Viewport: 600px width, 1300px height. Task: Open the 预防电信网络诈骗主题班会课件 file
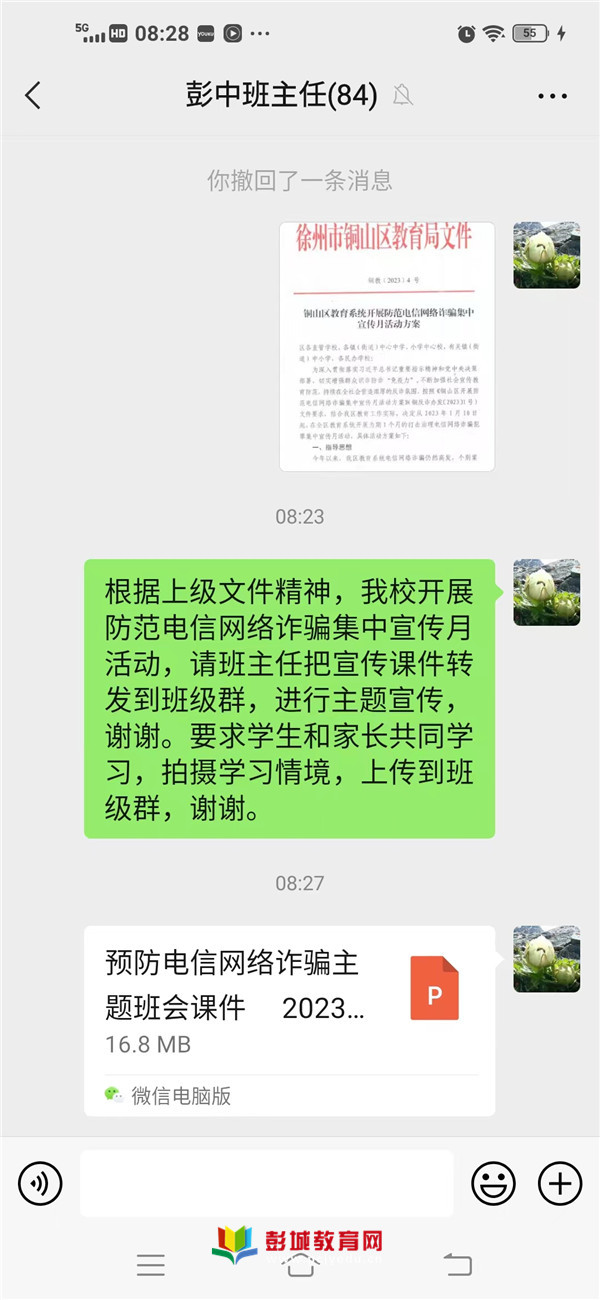289,1020
